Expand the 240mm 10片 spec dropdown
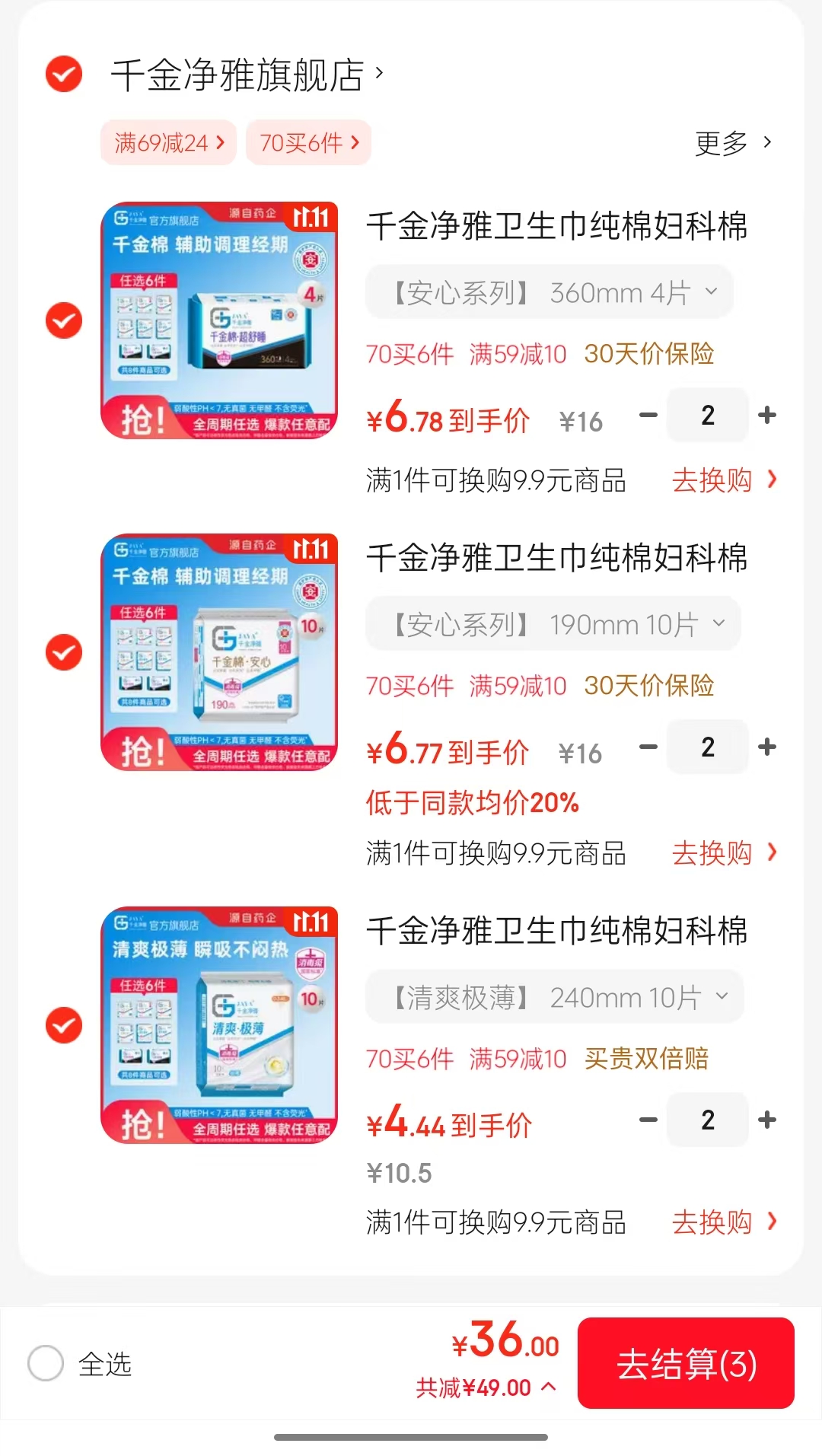 click(x=555, y=997)
